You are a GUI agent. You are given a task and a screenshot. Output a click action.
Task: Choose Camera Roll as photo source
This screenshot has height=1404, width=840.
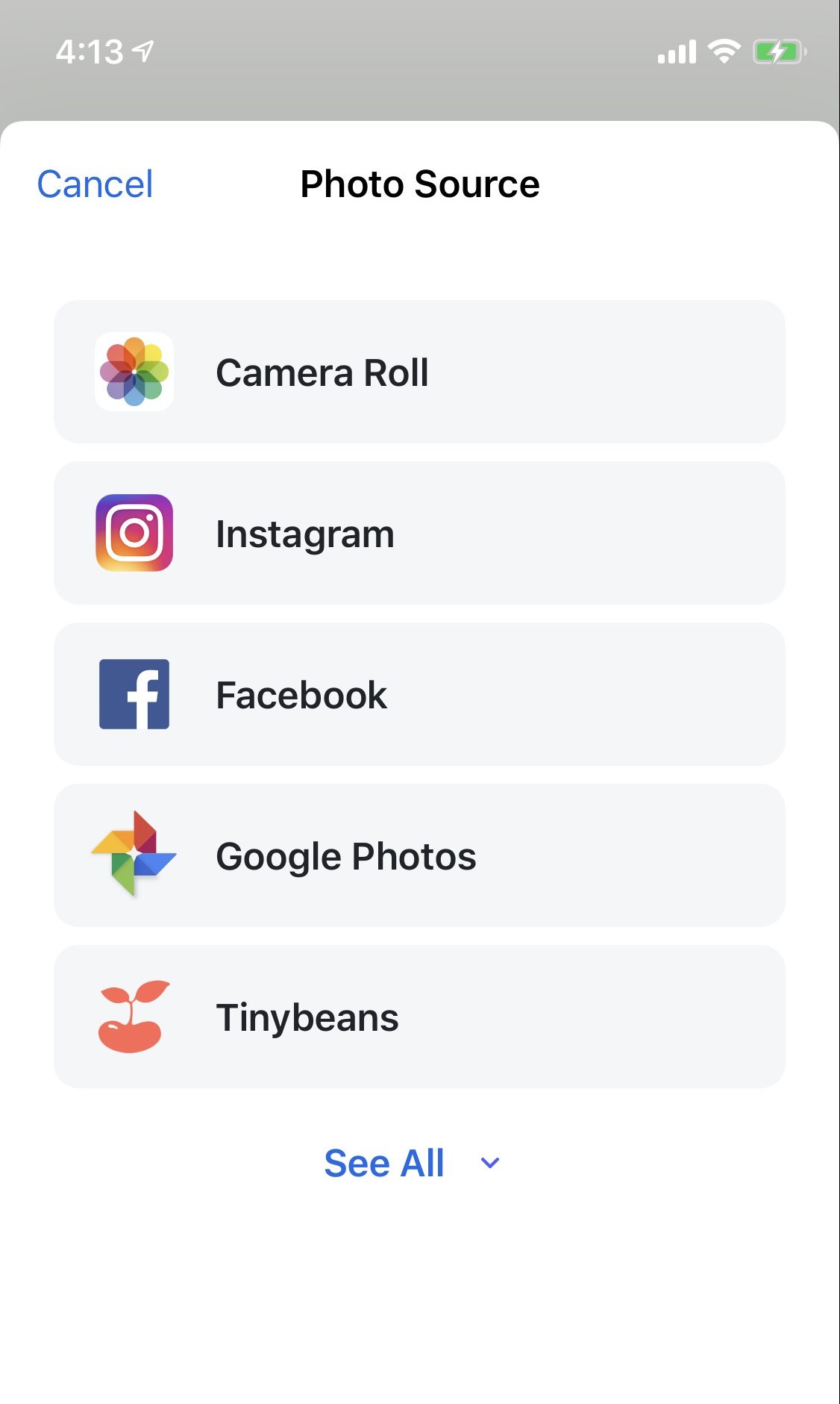(x=419, y=372)
